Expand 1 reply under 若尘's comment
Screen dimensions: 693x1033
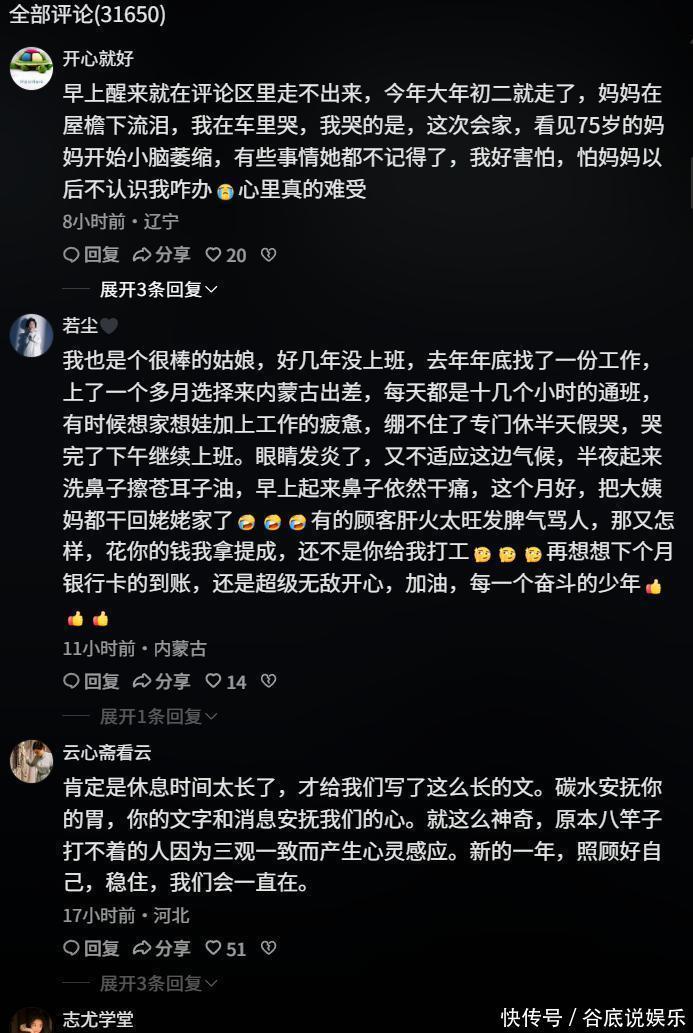click(158, 716)
